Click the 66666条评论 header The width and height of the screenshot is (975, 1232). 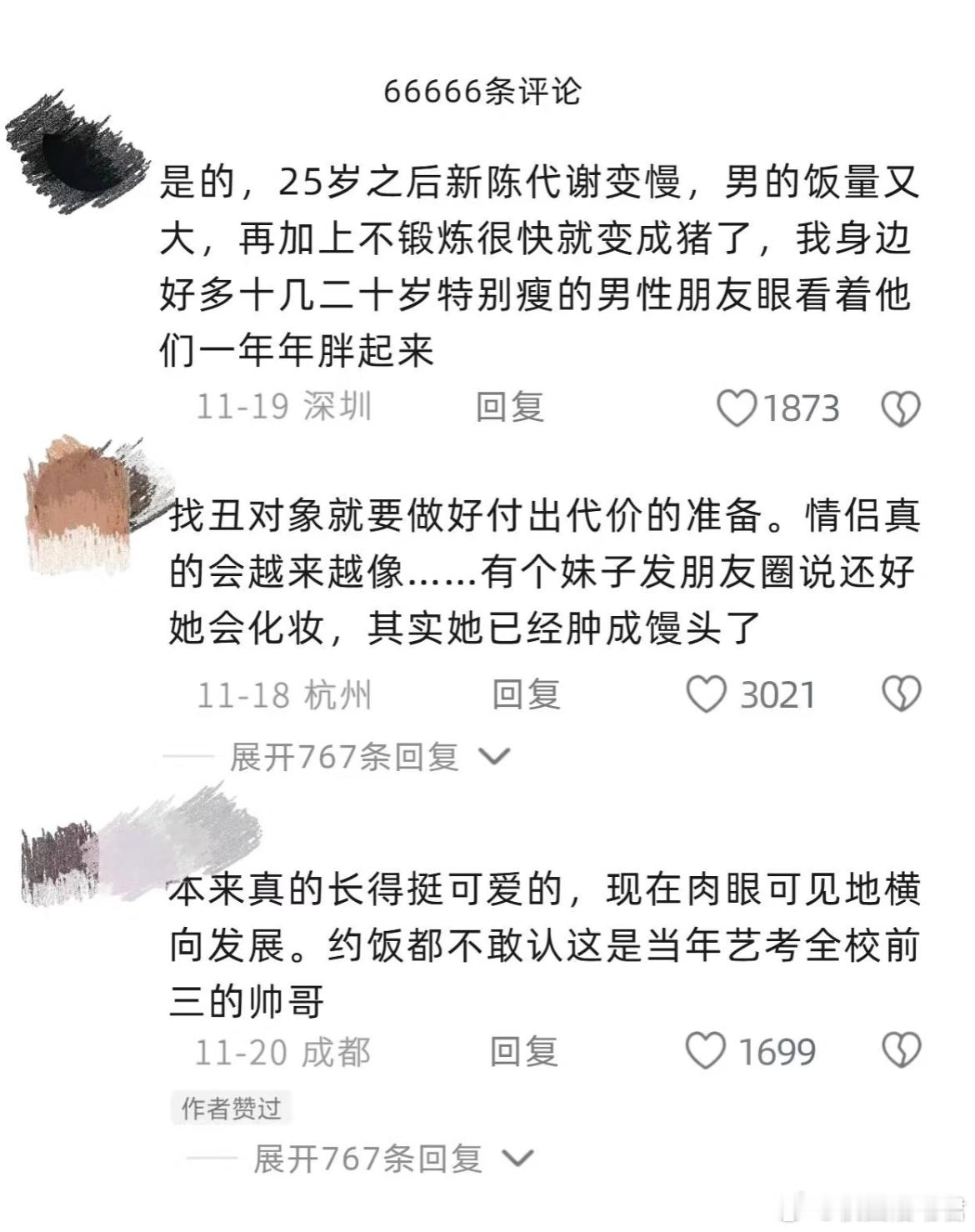click(487, 92)
